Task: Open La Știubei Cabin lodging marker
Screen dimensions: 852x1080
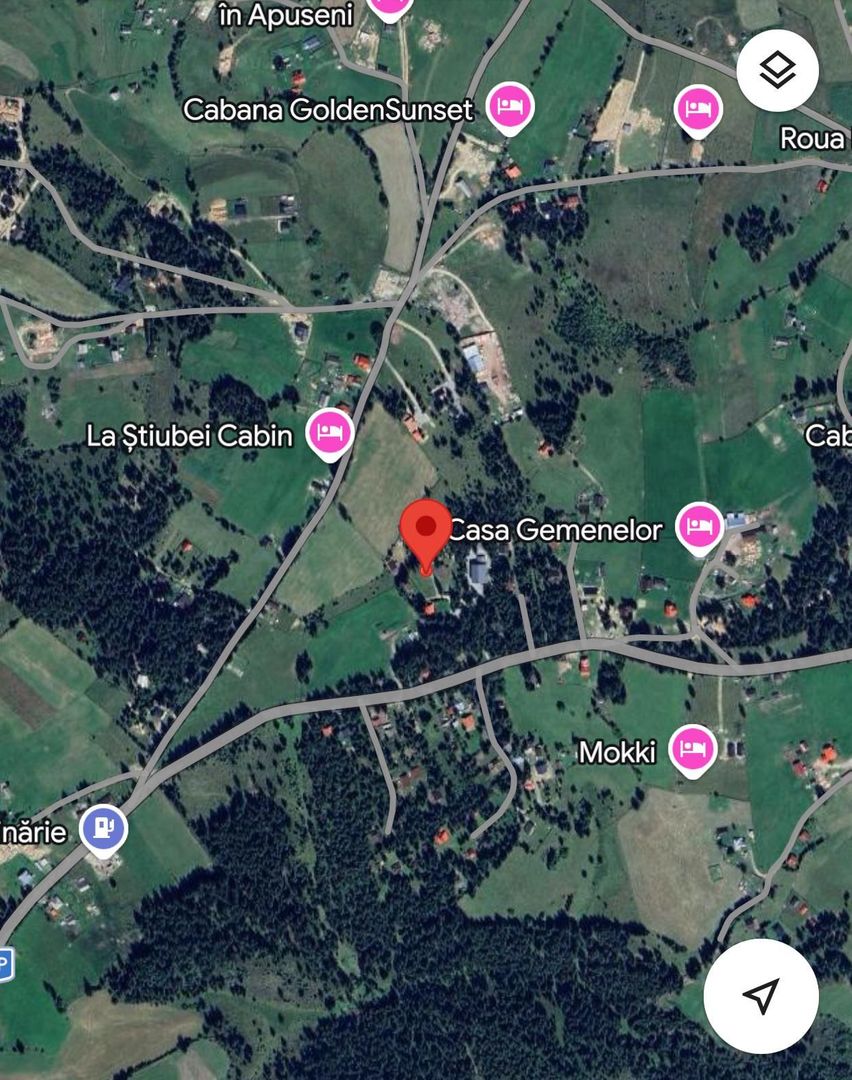Action: (x=329, y=432)
